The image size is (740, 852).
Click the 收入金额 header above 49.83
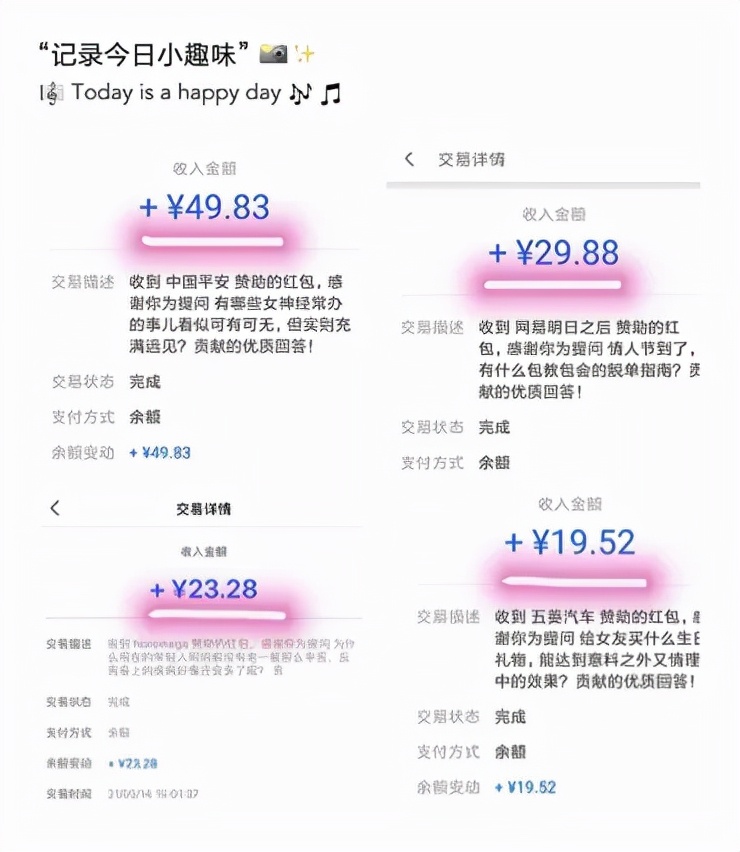click(206, 169)
